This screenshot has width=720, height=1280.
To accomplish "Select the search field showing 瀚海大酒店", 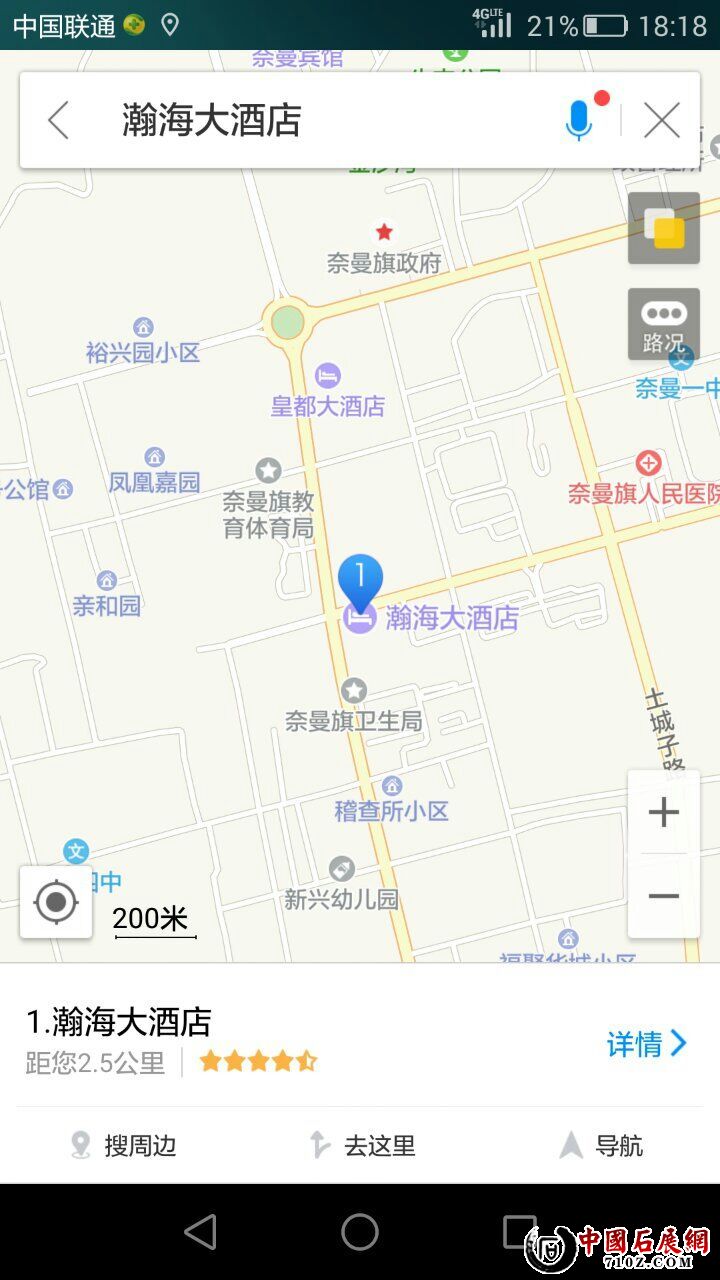I will click(x=300, y=119).
